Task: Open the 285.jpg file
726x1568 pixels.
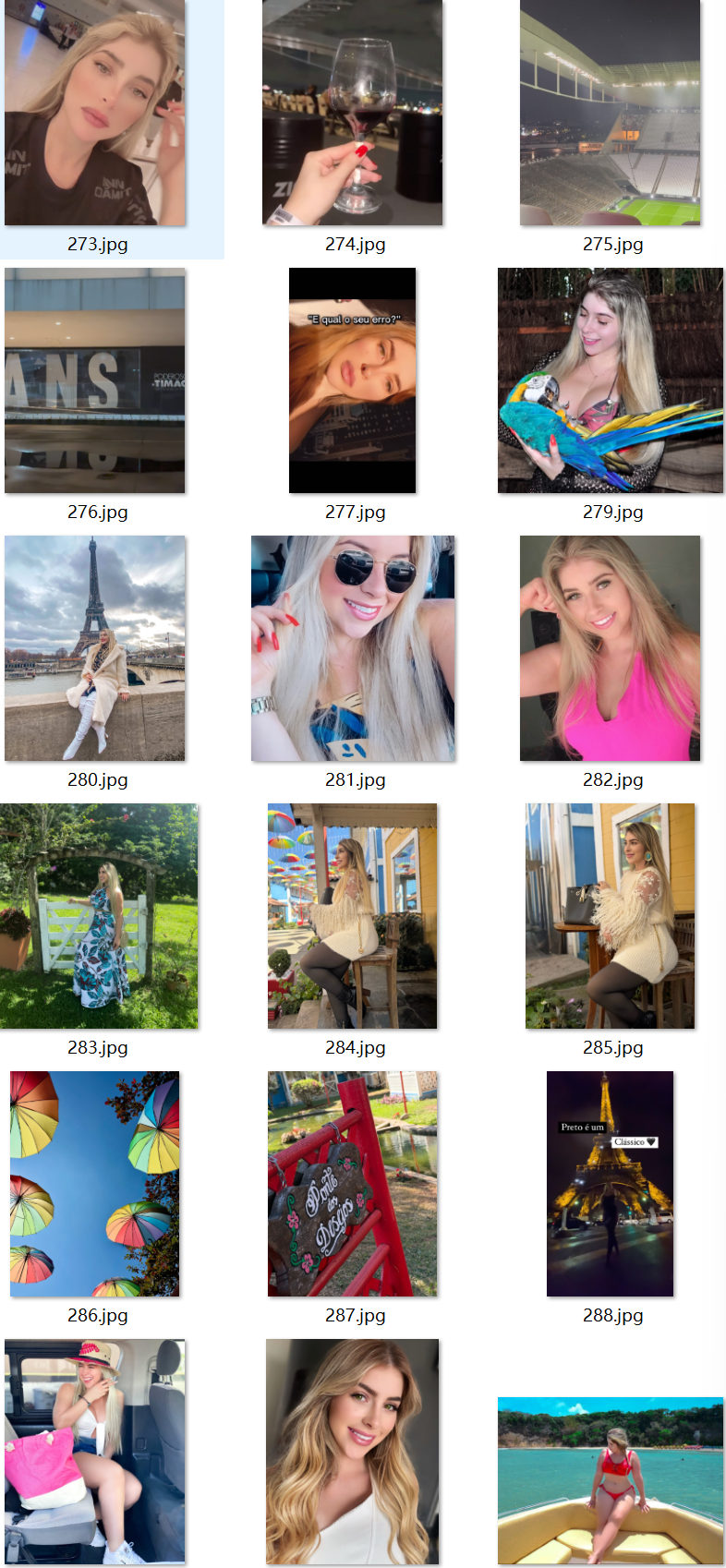Action: click(x=611, y=916)
